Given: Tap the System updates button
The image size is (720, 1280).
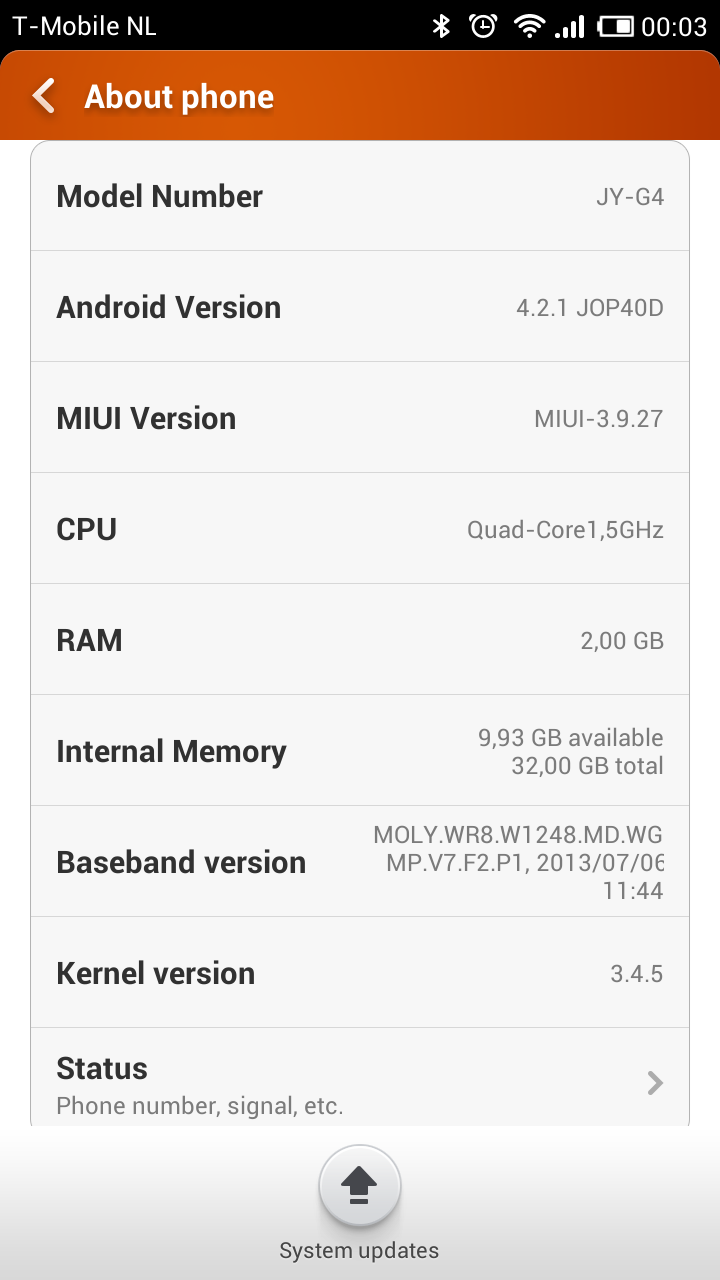Looking at the screenshot, I should 359,1187.
